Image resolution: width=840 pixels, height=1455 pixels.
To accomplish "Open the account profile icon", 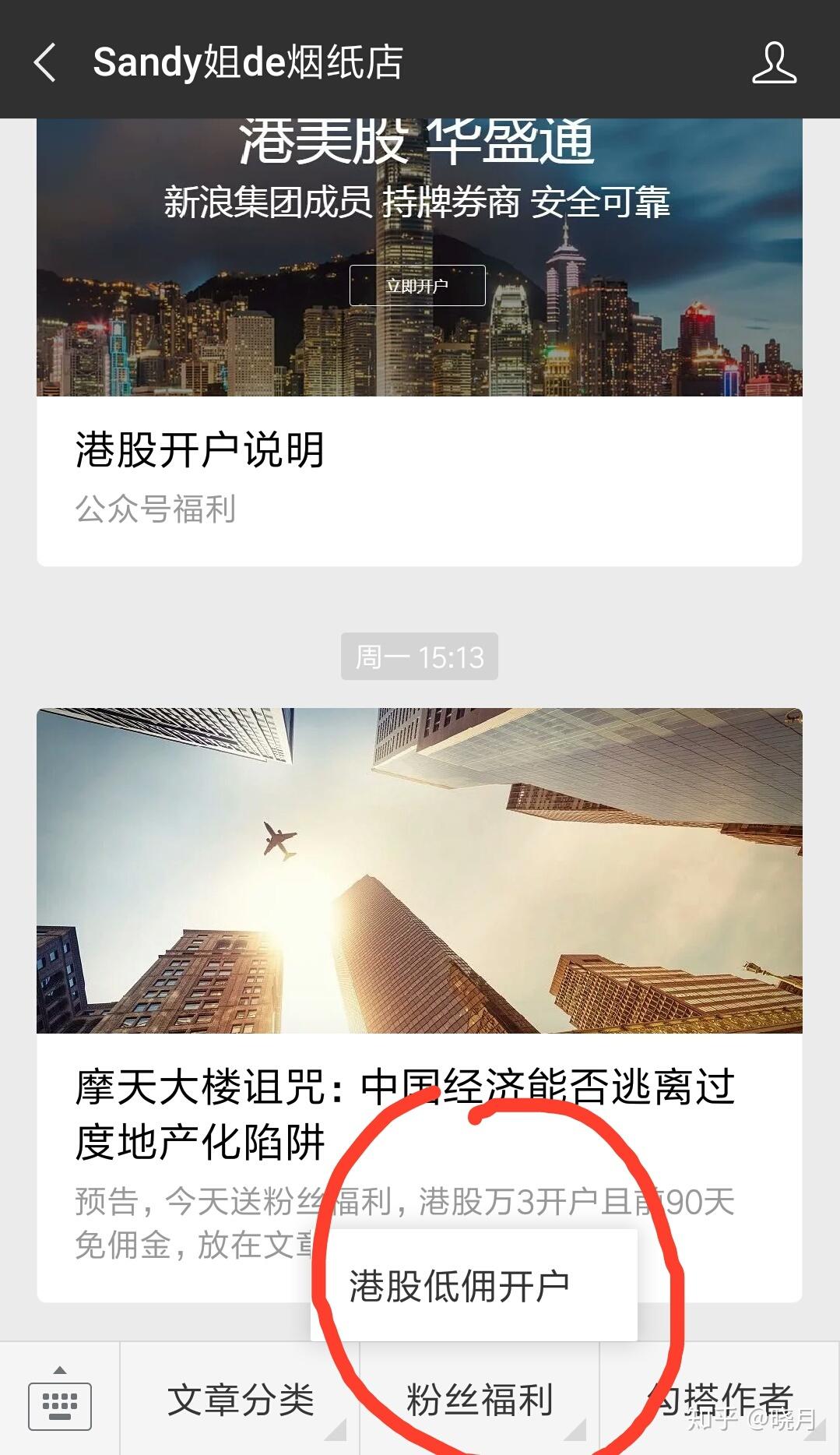I will (x=774, y=63).
